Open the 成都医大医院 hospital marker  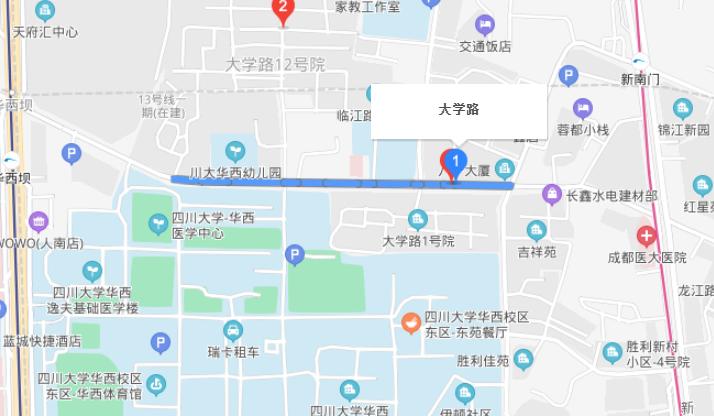[647, 237]
